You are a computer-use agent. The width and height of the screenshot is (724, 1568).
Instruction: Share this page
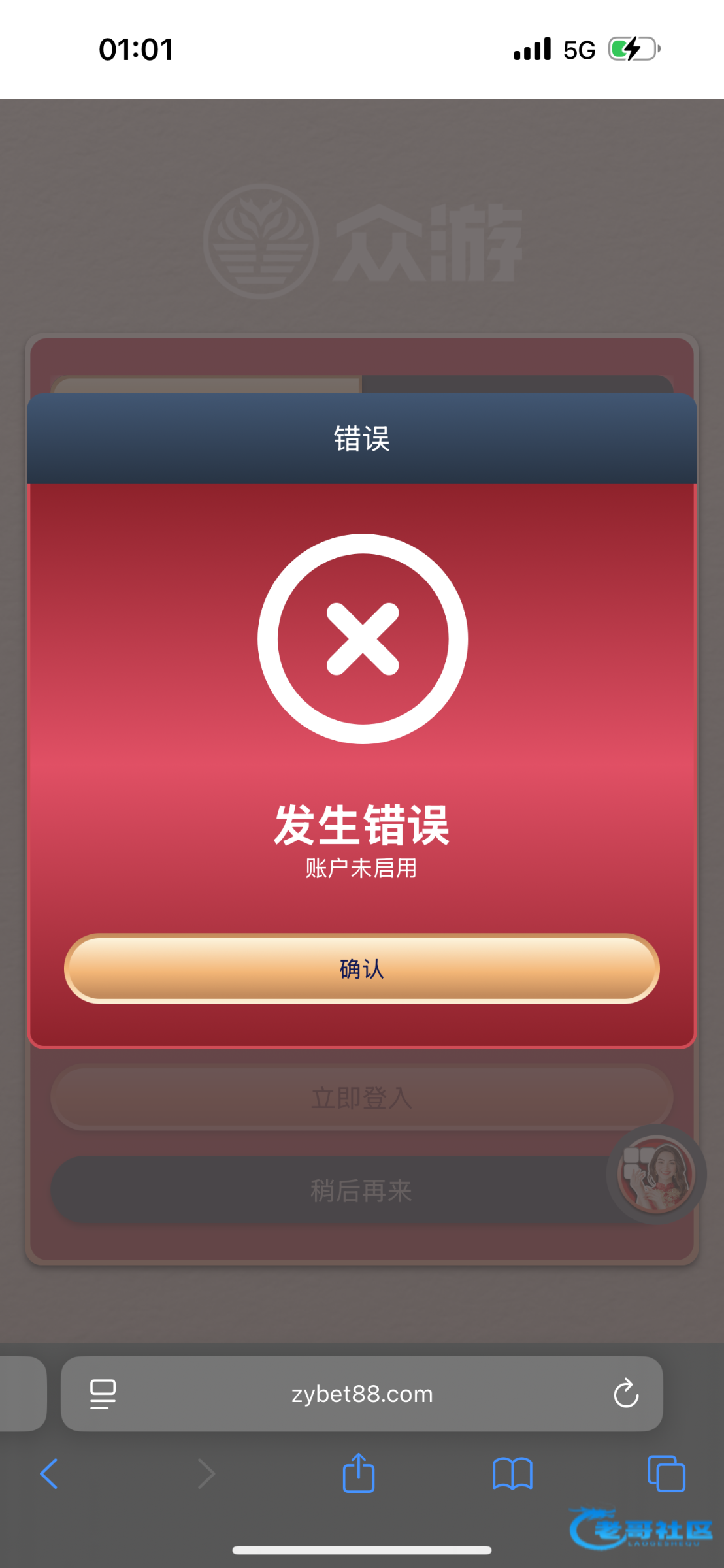359,1474
